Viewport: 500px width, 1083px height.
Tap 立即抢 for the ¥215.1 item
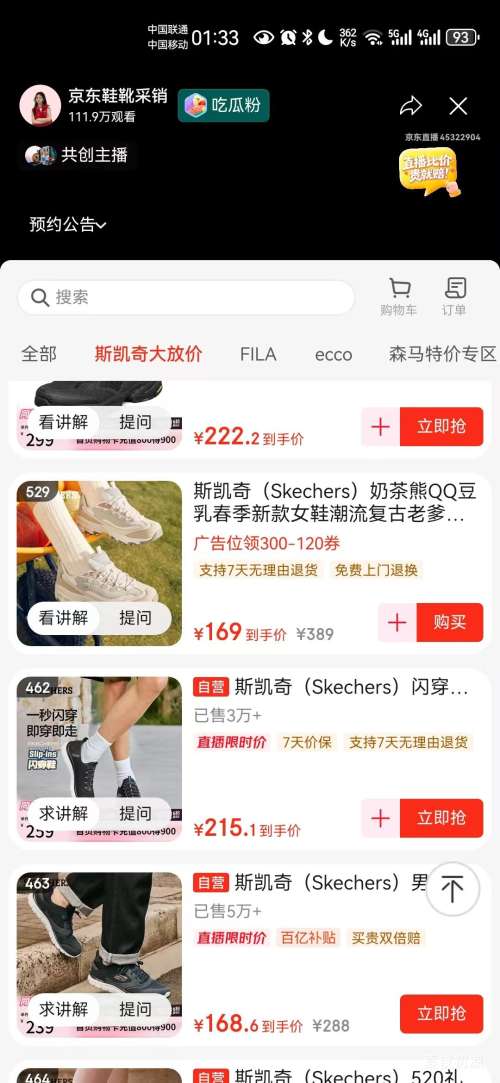click(x=441, y=818)
